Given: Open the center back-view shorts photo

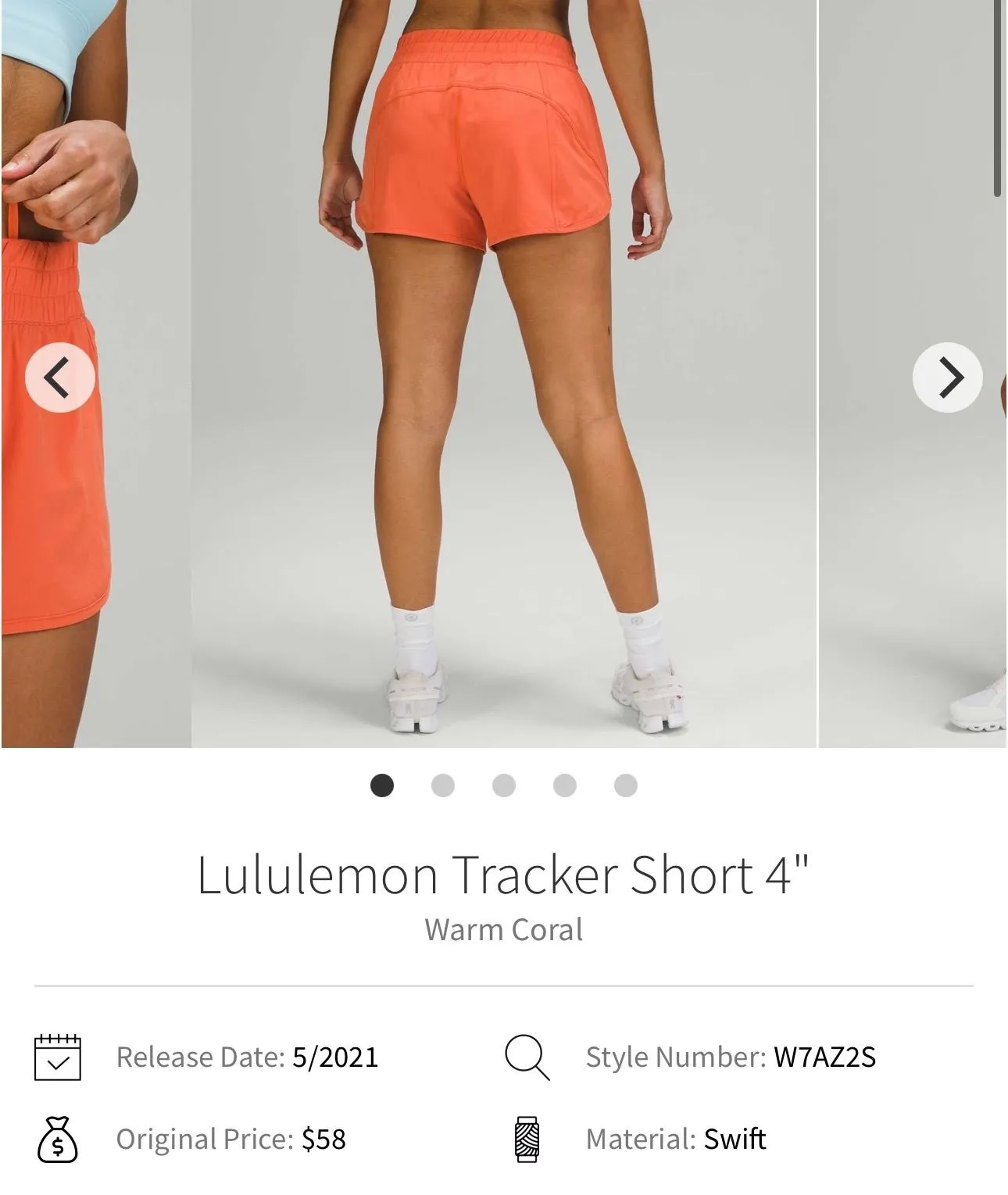Looking at the screenshot, I should [504, 374].
